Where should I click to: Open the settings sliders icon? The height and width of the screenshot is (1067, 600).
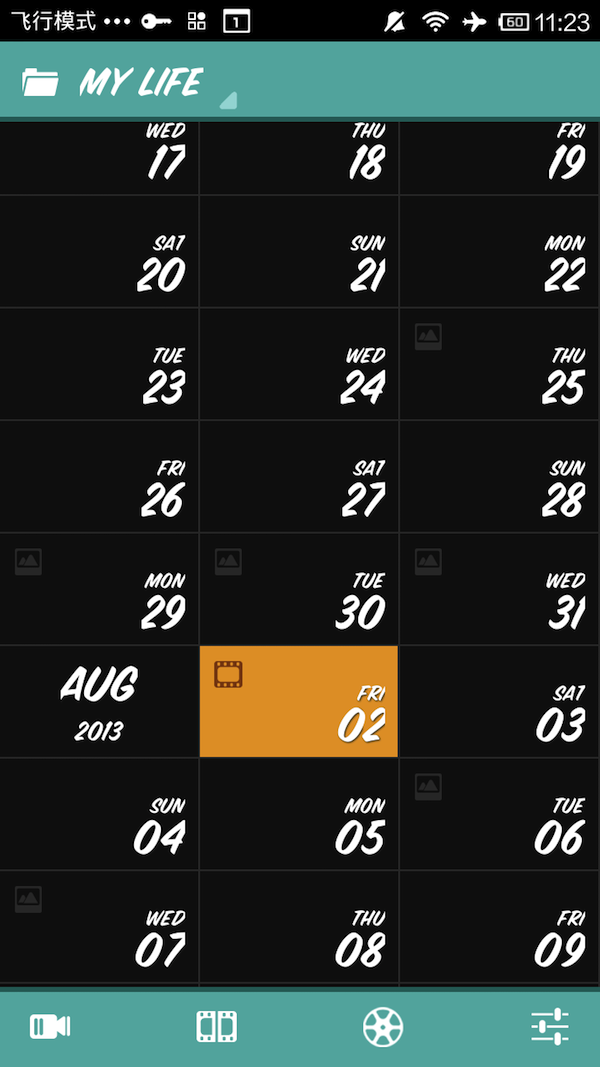(x=549, y=1027)
